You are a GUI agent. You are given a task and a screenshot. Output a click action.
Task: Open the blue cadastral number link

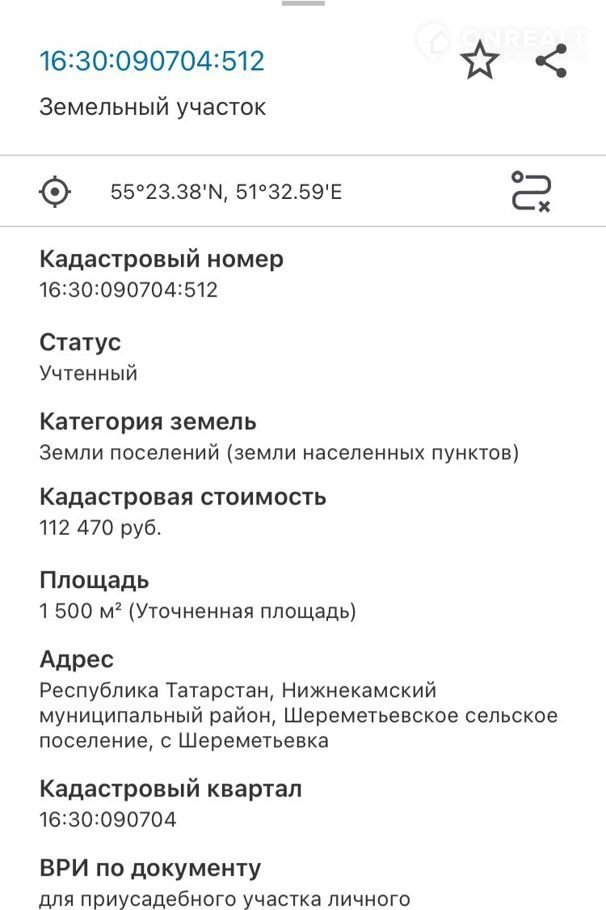coord(151,61)
